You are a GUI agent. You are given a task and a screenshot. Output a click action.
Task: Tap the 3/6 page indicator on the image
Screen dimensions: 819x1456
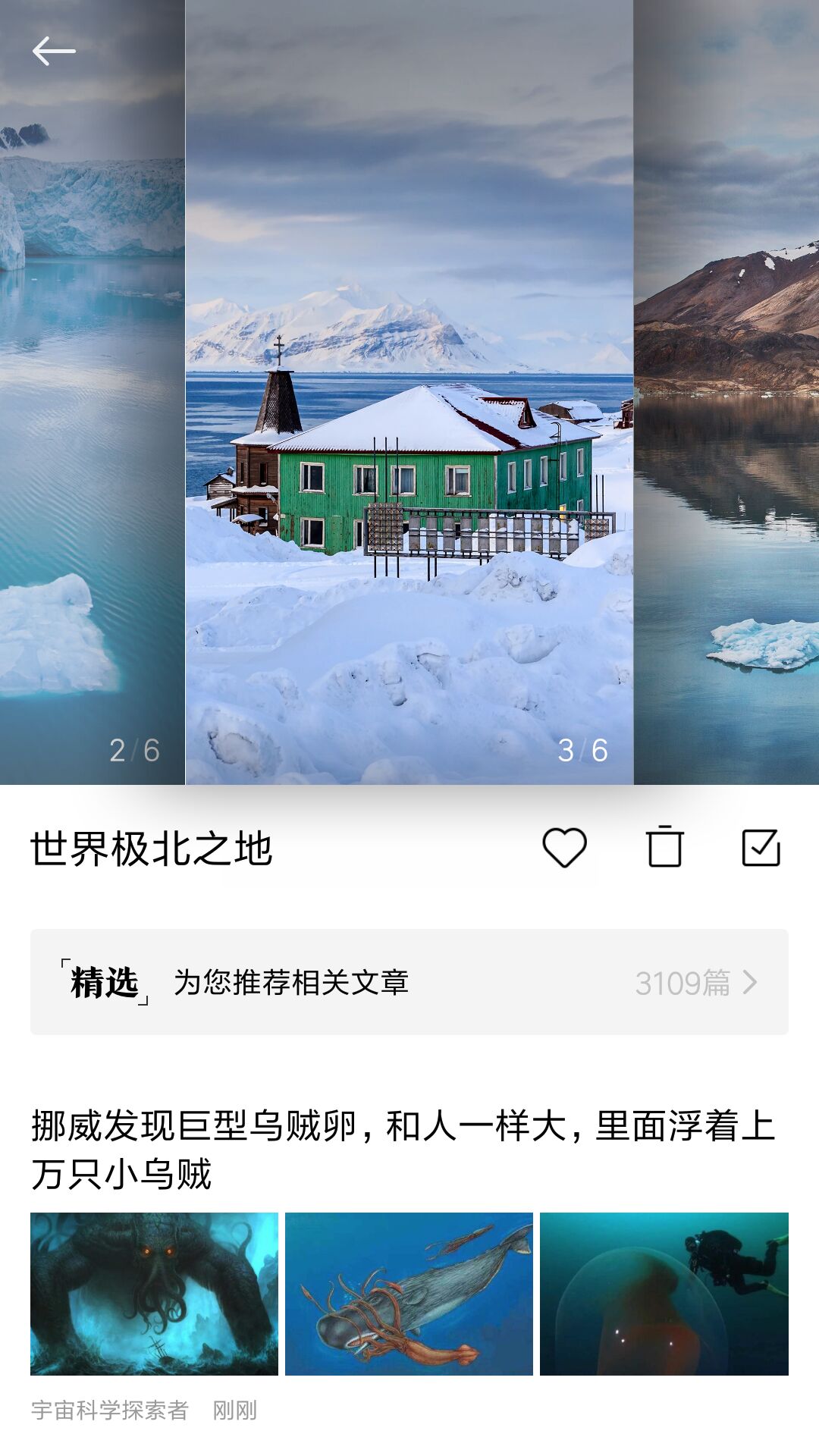pyautogui.click(x=582, y=751)
